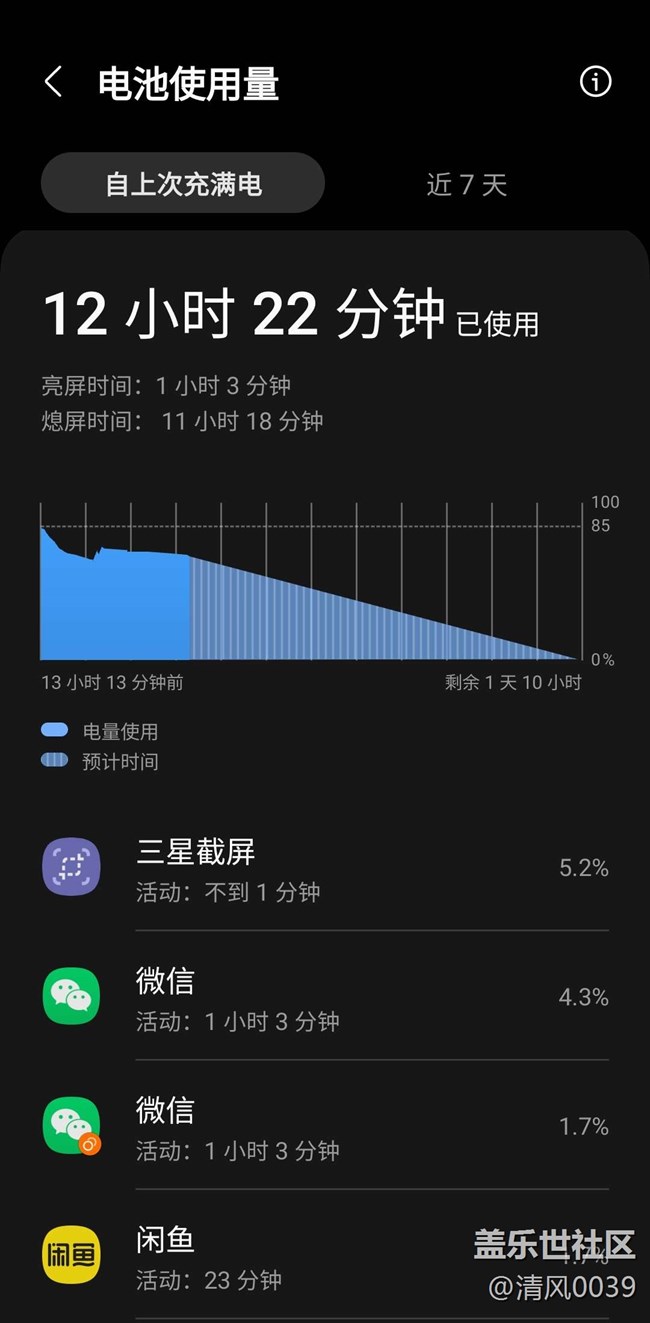Switch to the 近 7 天 tab

(x=467, y=184)
